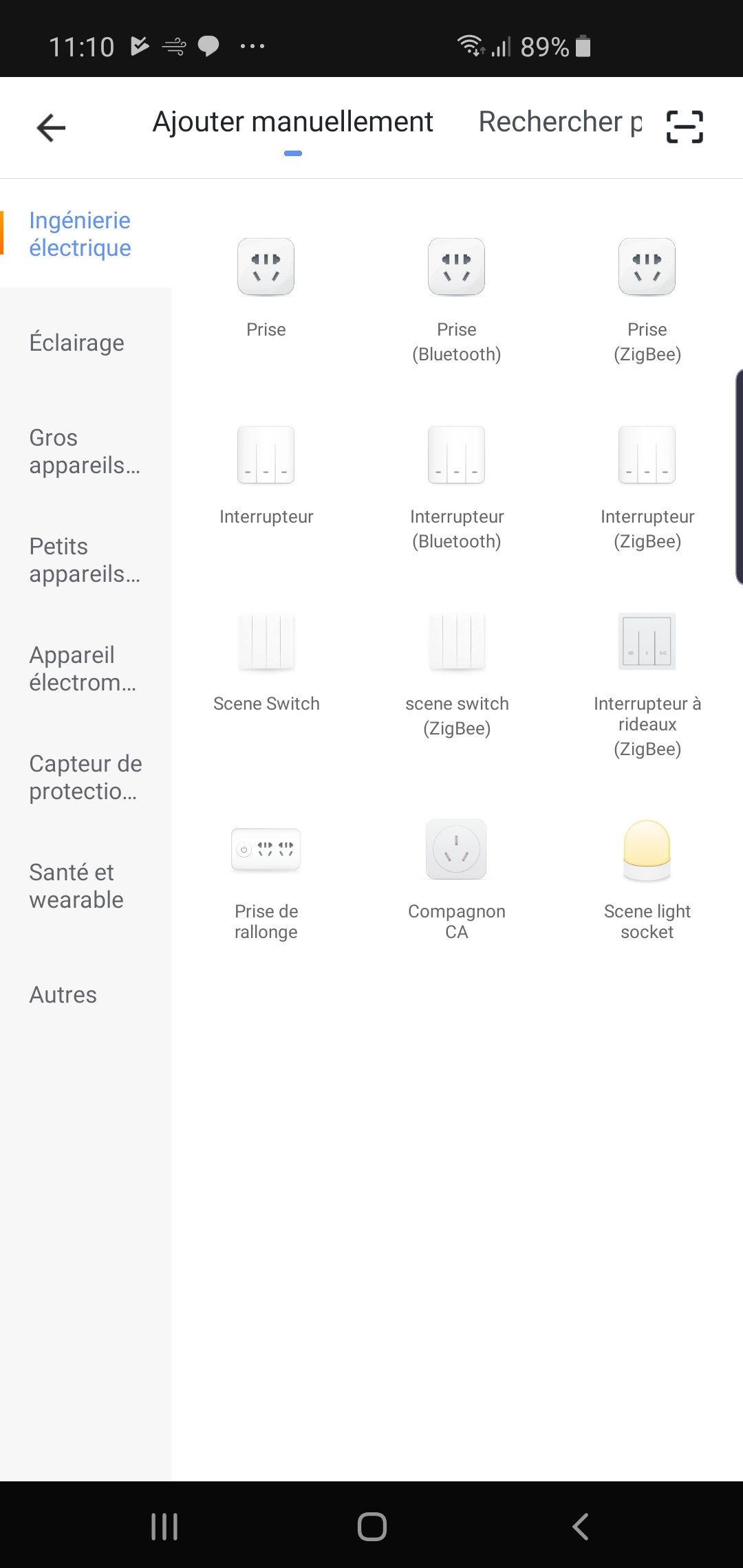This screenshot has height=1568, width=743.
Task: Tap the system home button
Action: point(371,1527)
